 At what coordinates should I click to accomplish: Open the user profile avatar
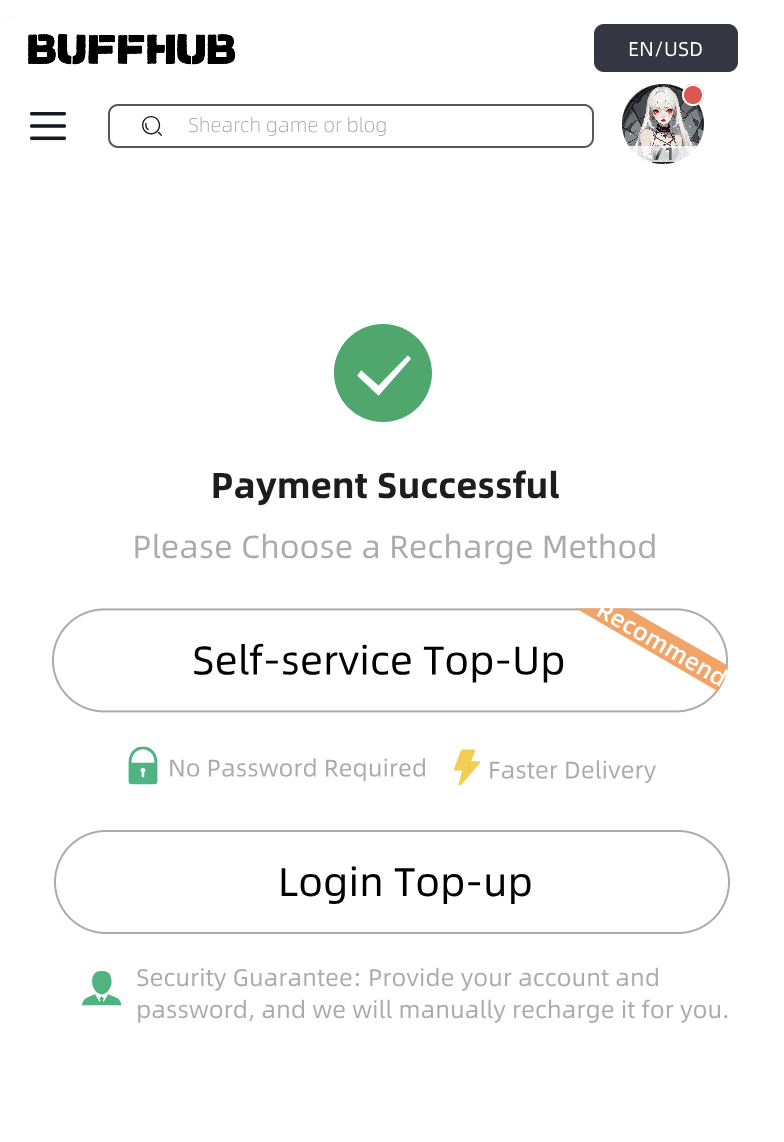tap(662, 124)
